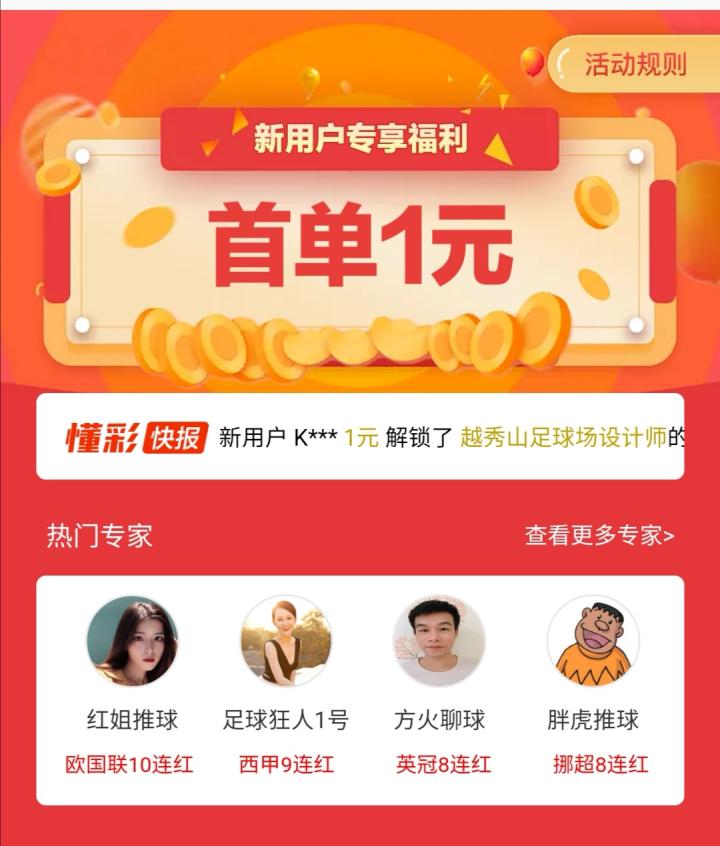Open the 活动规则 activity rules
This screenshot has width=720, height=846.
[x=635, y=64]
